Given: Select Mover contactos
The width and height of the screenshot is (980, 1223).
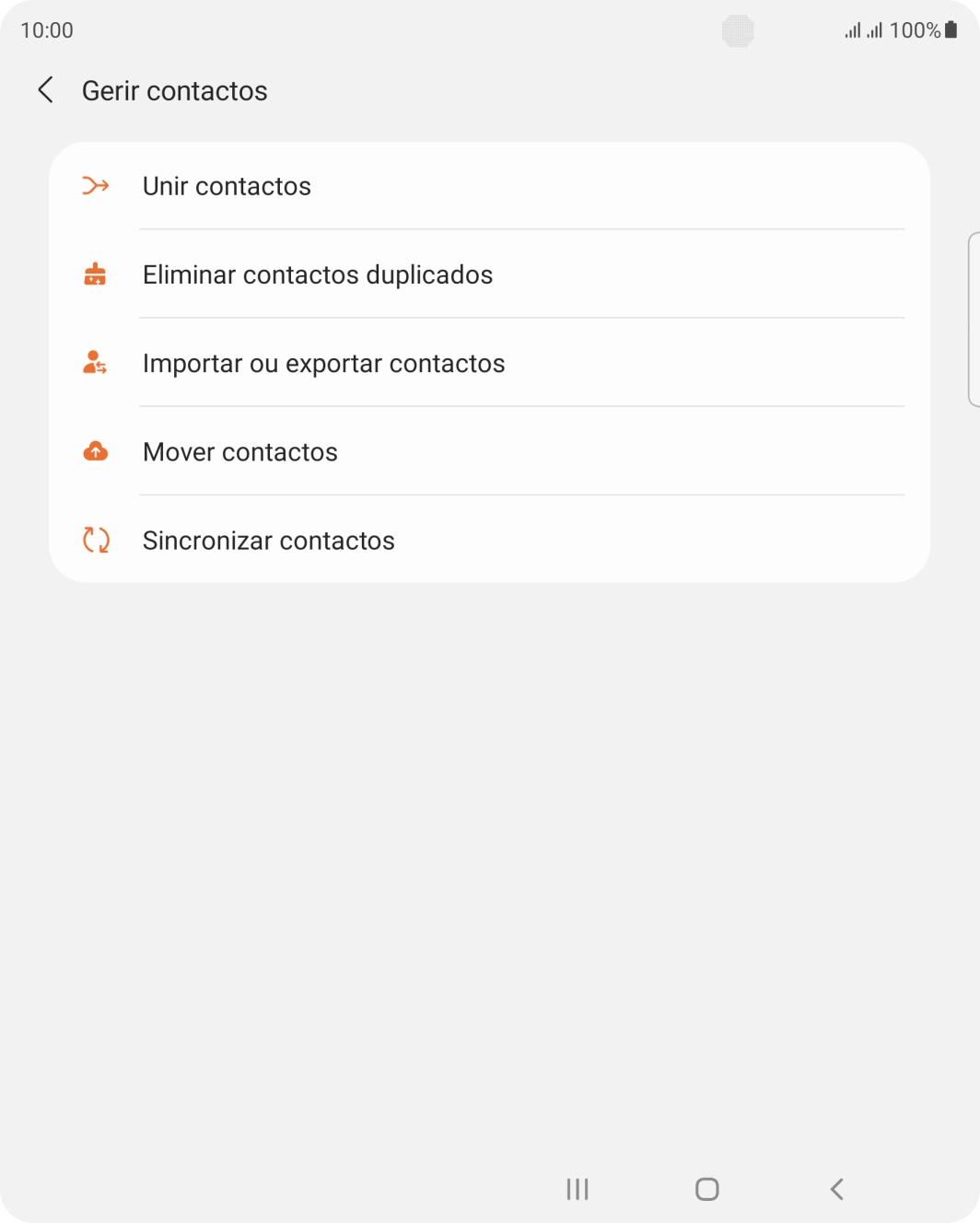Looking at the screenshot, I should [239, 451].
